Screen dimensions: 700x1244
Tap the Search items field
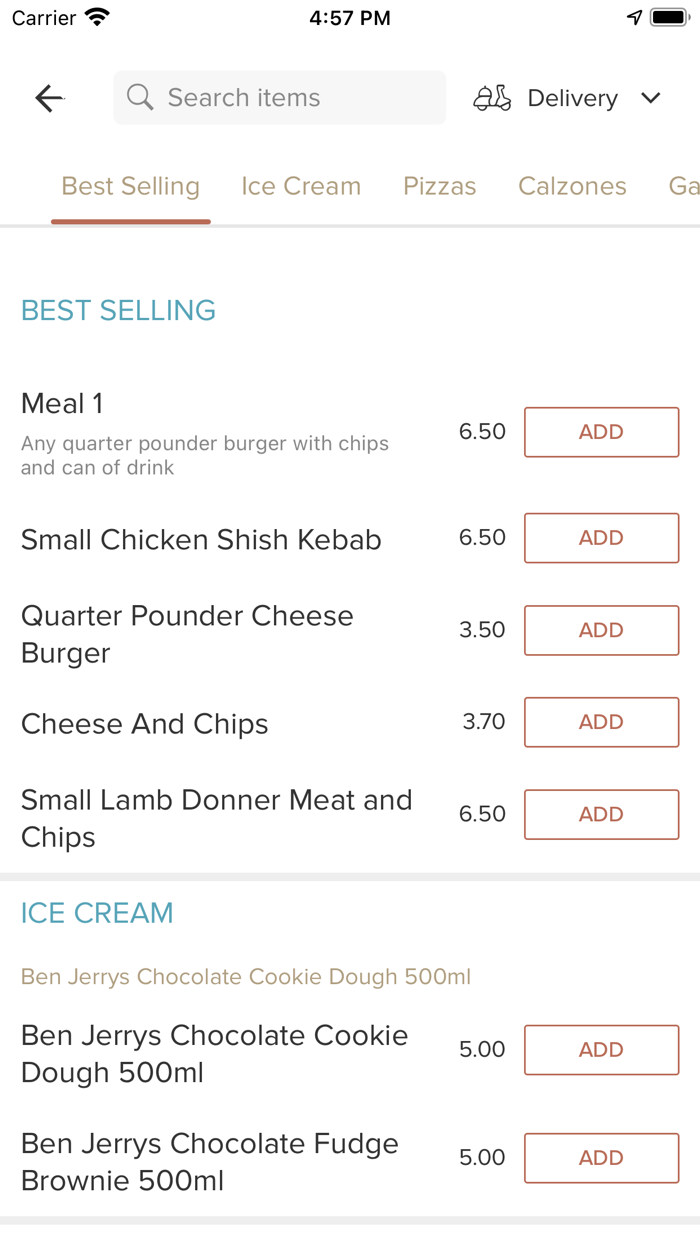click(280, 98)
